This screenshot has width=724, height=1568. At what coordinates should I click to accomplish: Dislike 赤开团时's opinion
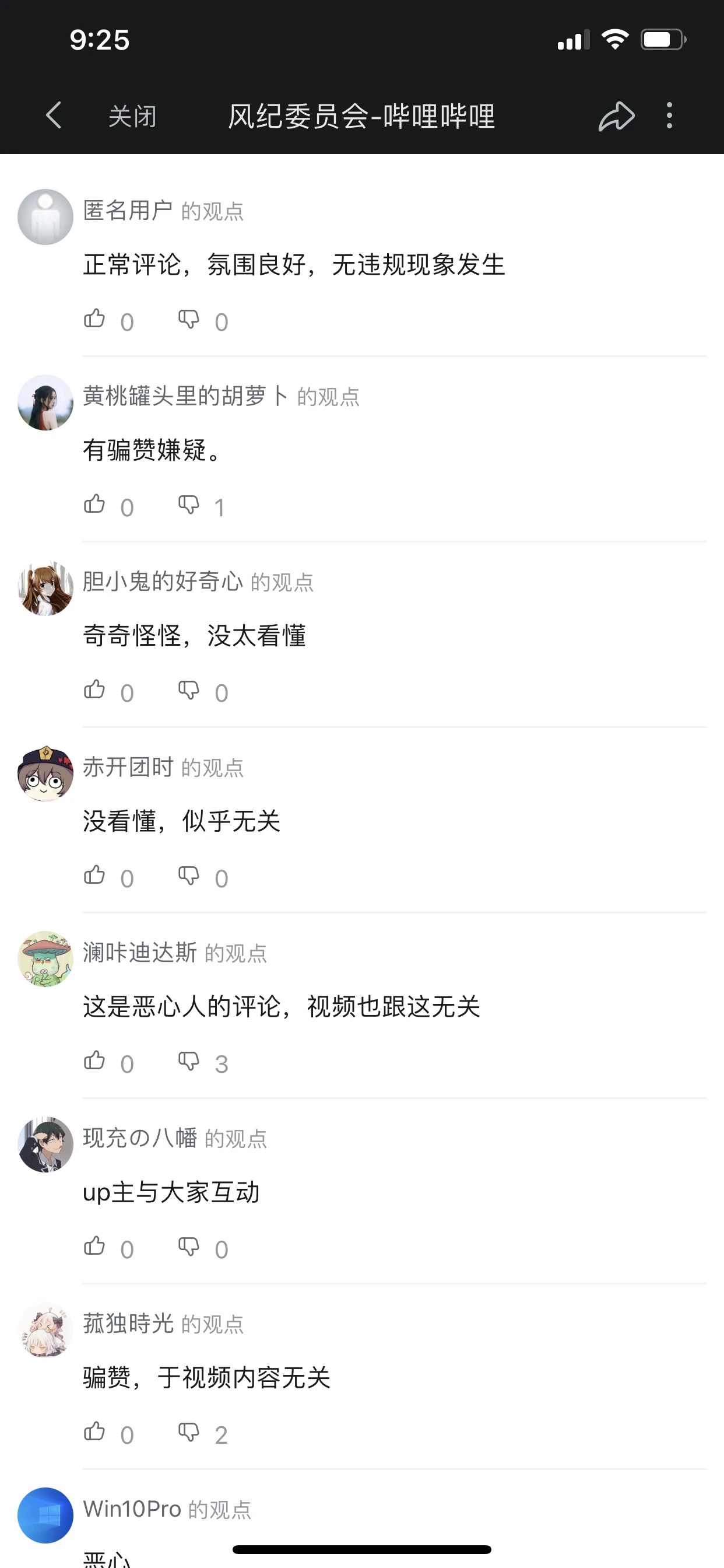tap(189, 876)
